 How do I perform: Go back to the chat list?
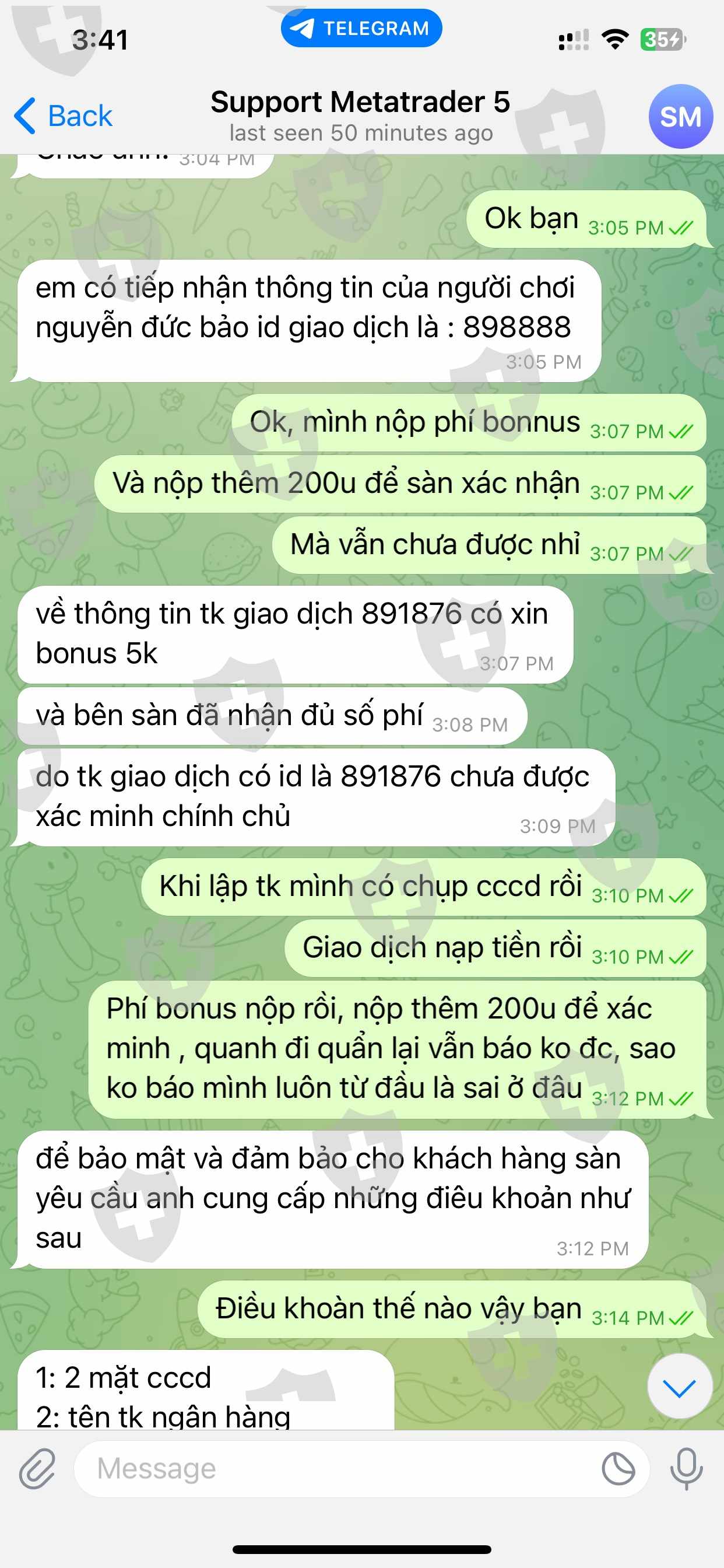pyautogui.click(x=64, y=116)
